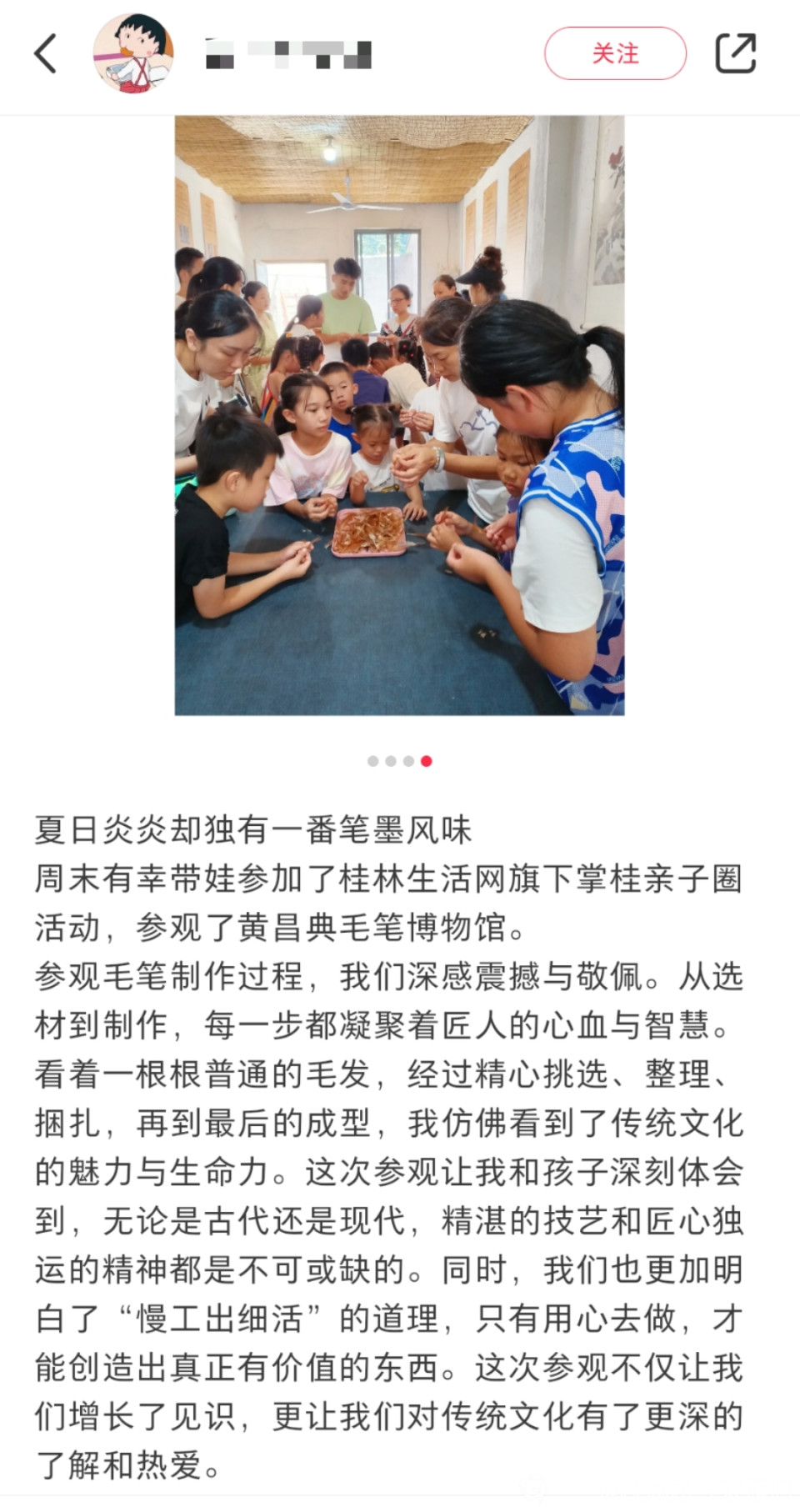Image resolution: width=800 pixels, height=1512 pixels.
Task: Open the author's cartoon avatar profile
Action: pyautogui.click(x=133, y=53)
